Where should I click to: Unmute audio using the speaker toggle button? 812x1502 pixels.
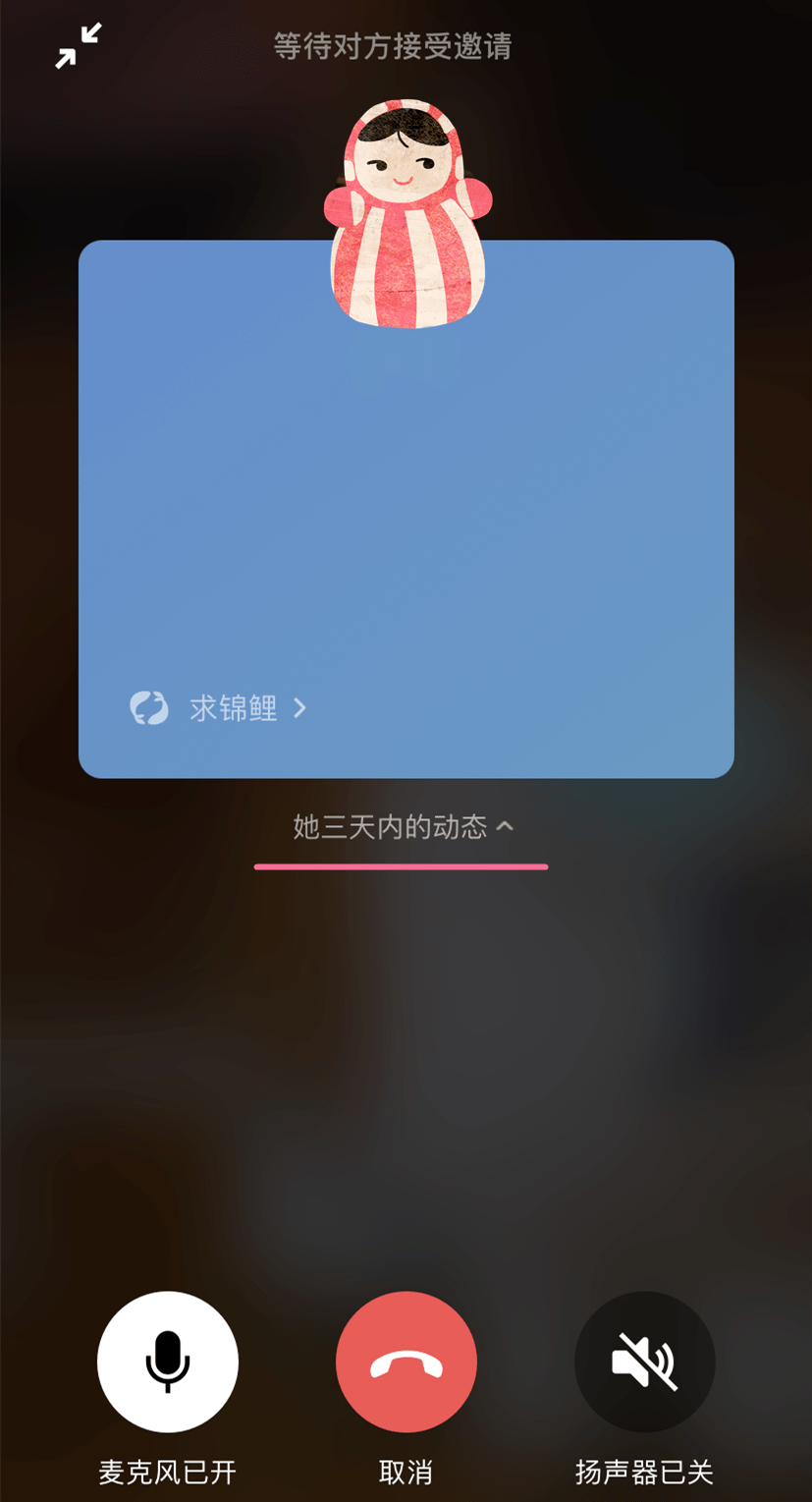point(645,1362)
